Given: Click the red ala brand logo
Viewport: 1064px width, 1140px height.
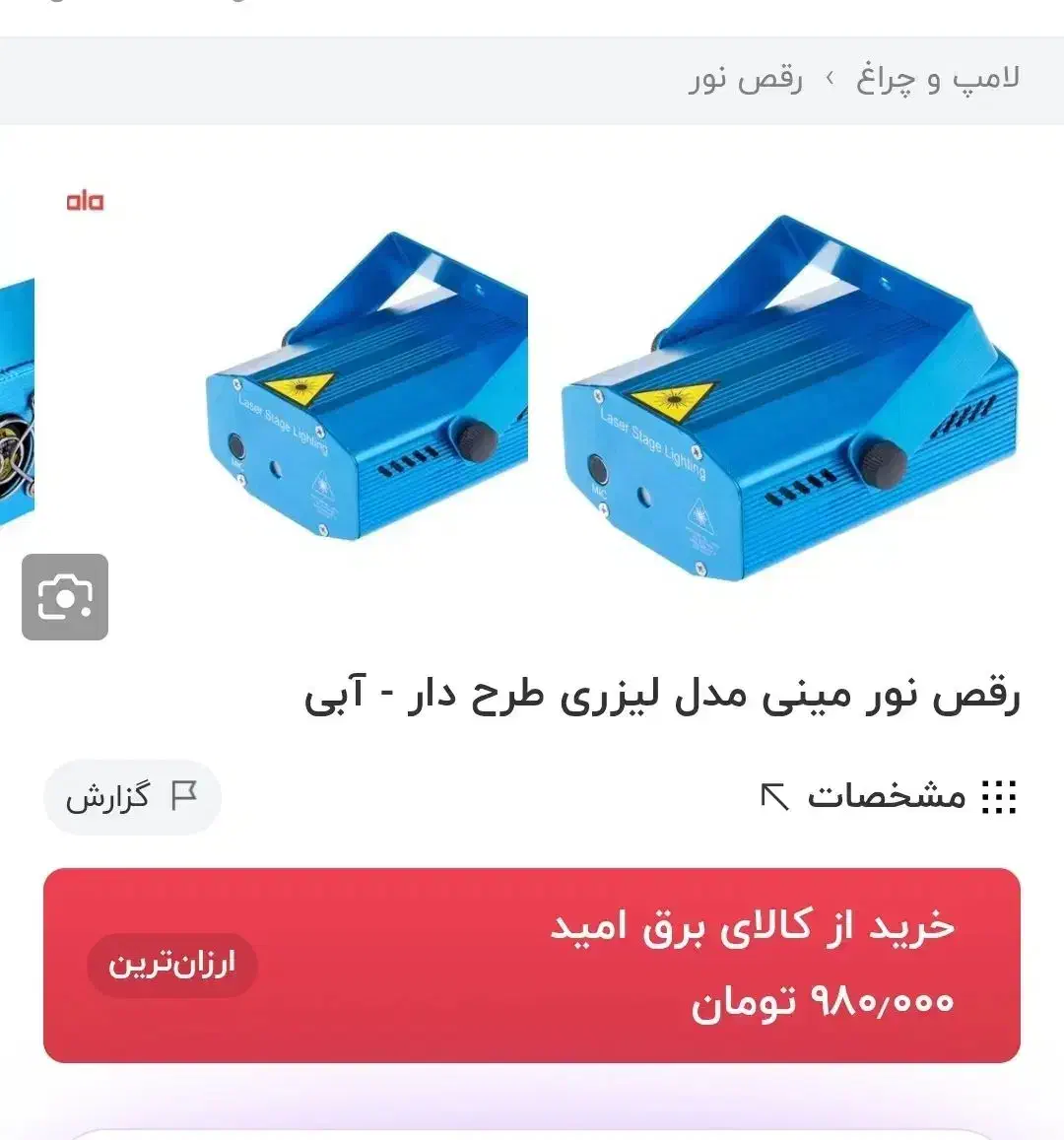Looking at the screenshot, I should click(87, 200).
